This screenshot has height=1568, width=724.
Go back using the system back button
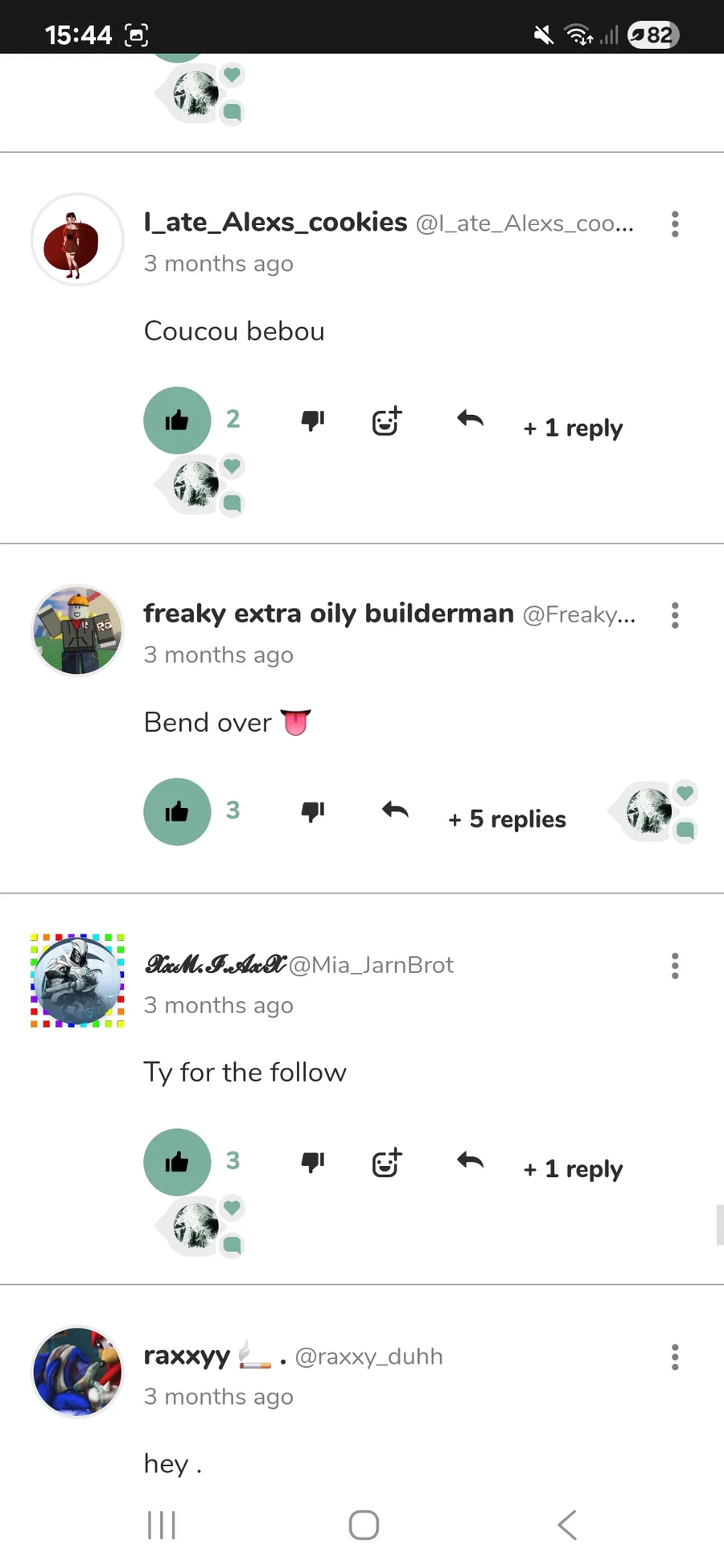567,1525
